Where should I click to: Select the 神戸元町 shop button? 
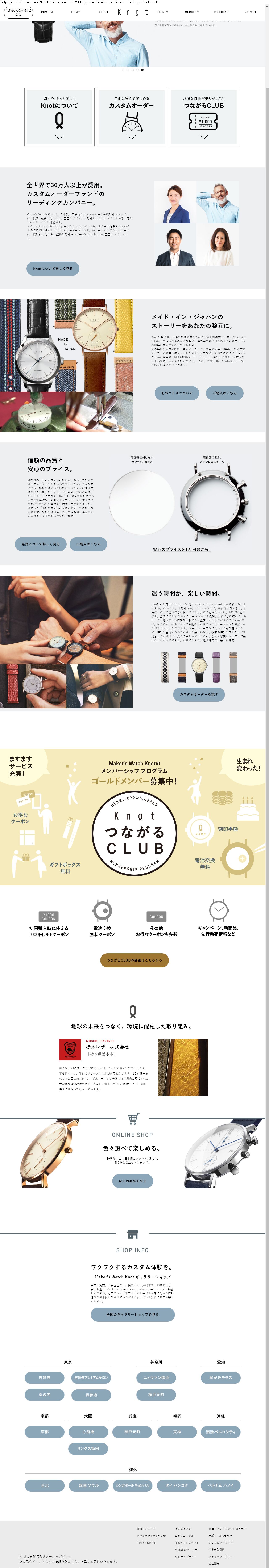[133, 1432]
